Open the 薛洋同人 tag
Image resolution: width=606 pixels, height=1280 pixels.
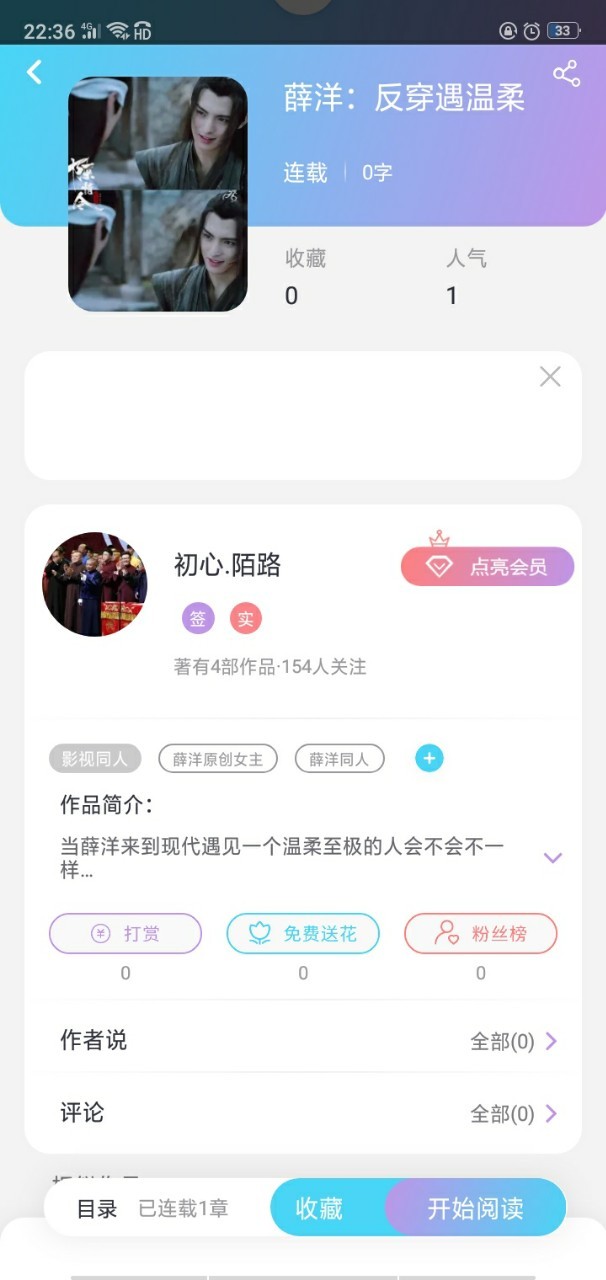pyautogui.click(x=339, y=759)
